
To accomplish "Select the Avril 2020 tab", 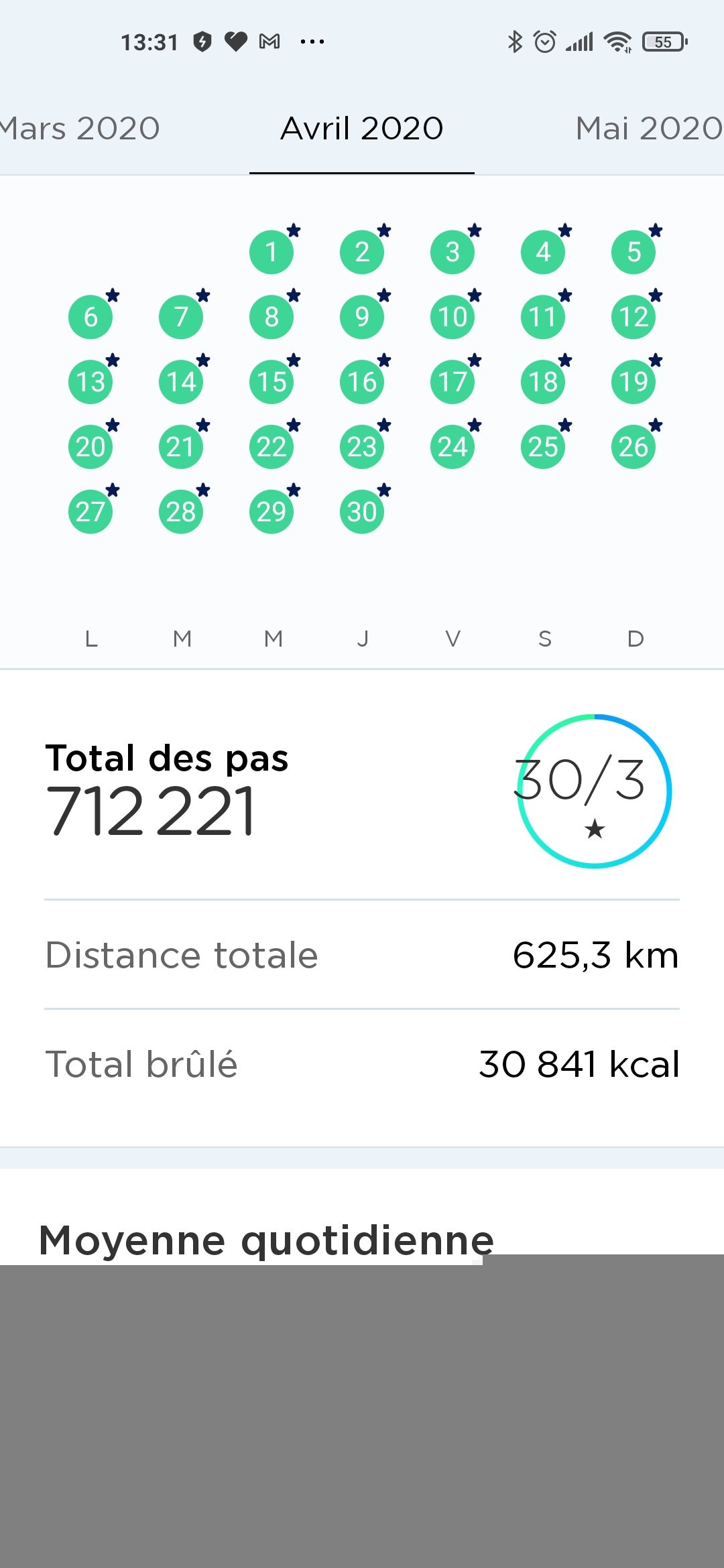I will [x=362, y=128].
